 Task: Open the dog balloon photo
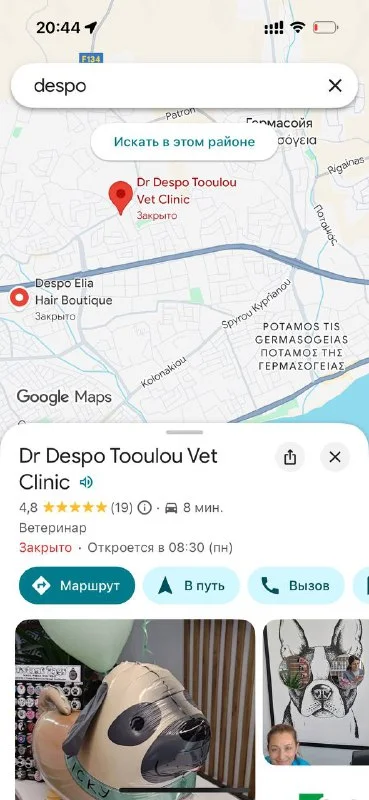tap(135, 709)
